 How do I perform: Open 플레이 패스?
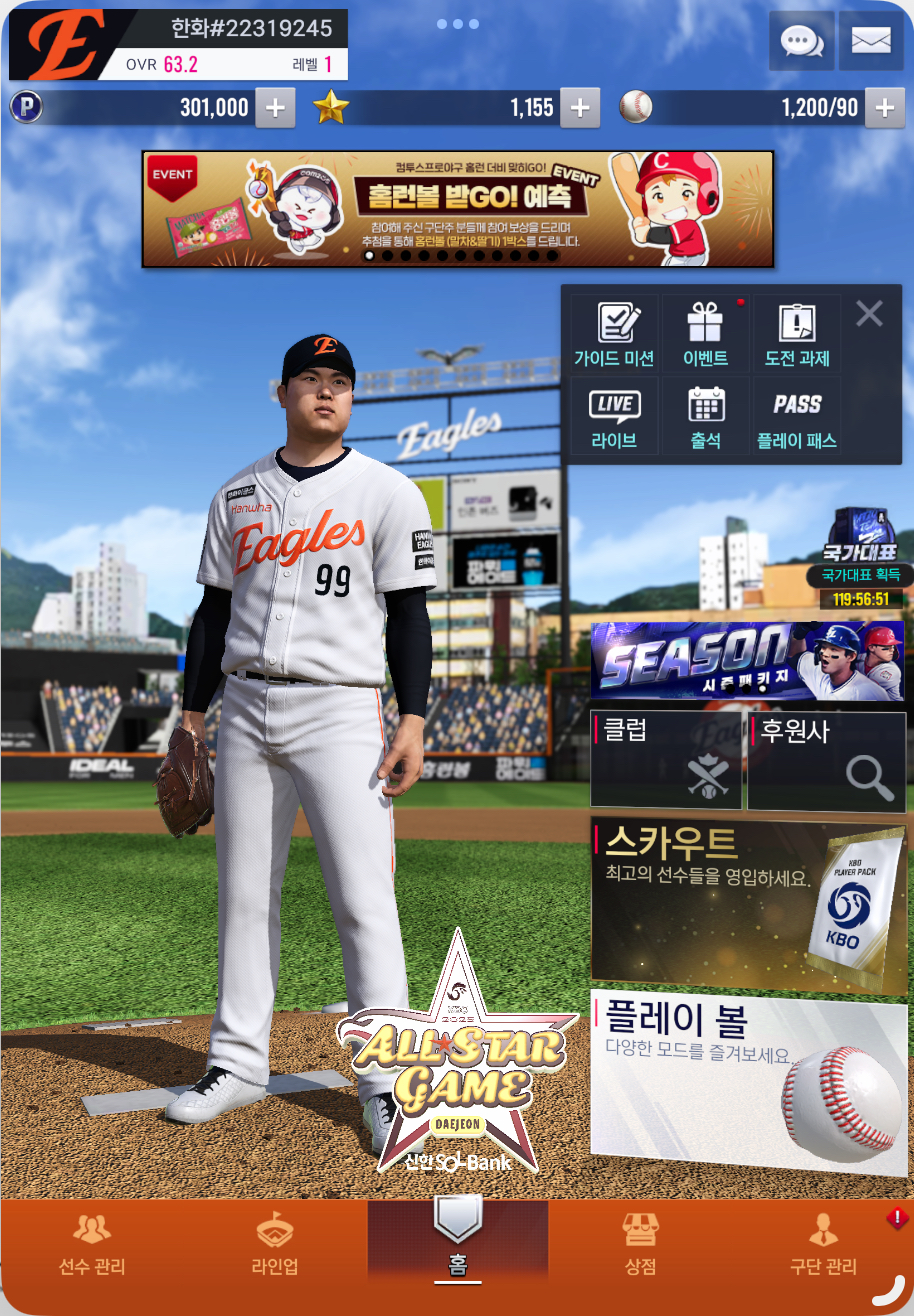797,416
